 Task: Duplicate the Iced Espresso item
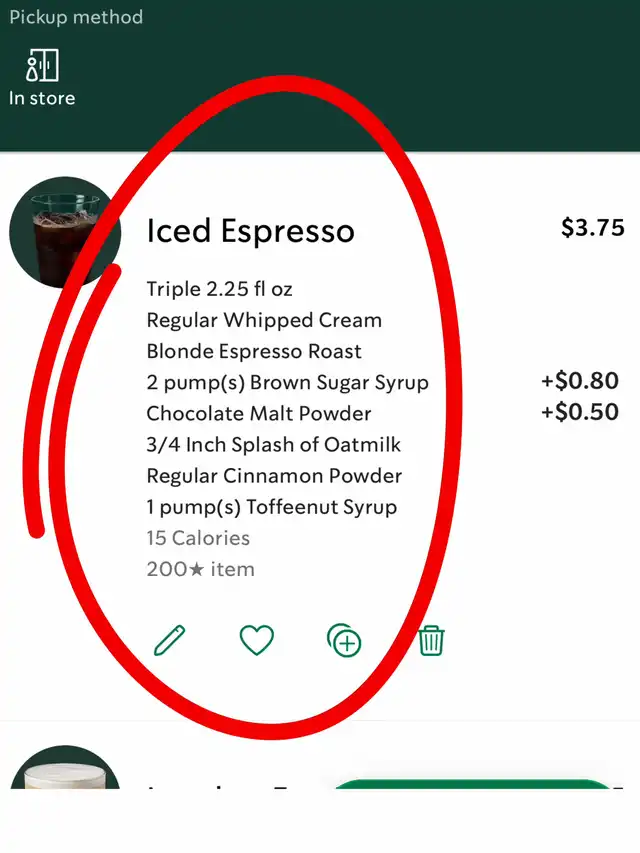pyautogui.click(x=344, y=640)
